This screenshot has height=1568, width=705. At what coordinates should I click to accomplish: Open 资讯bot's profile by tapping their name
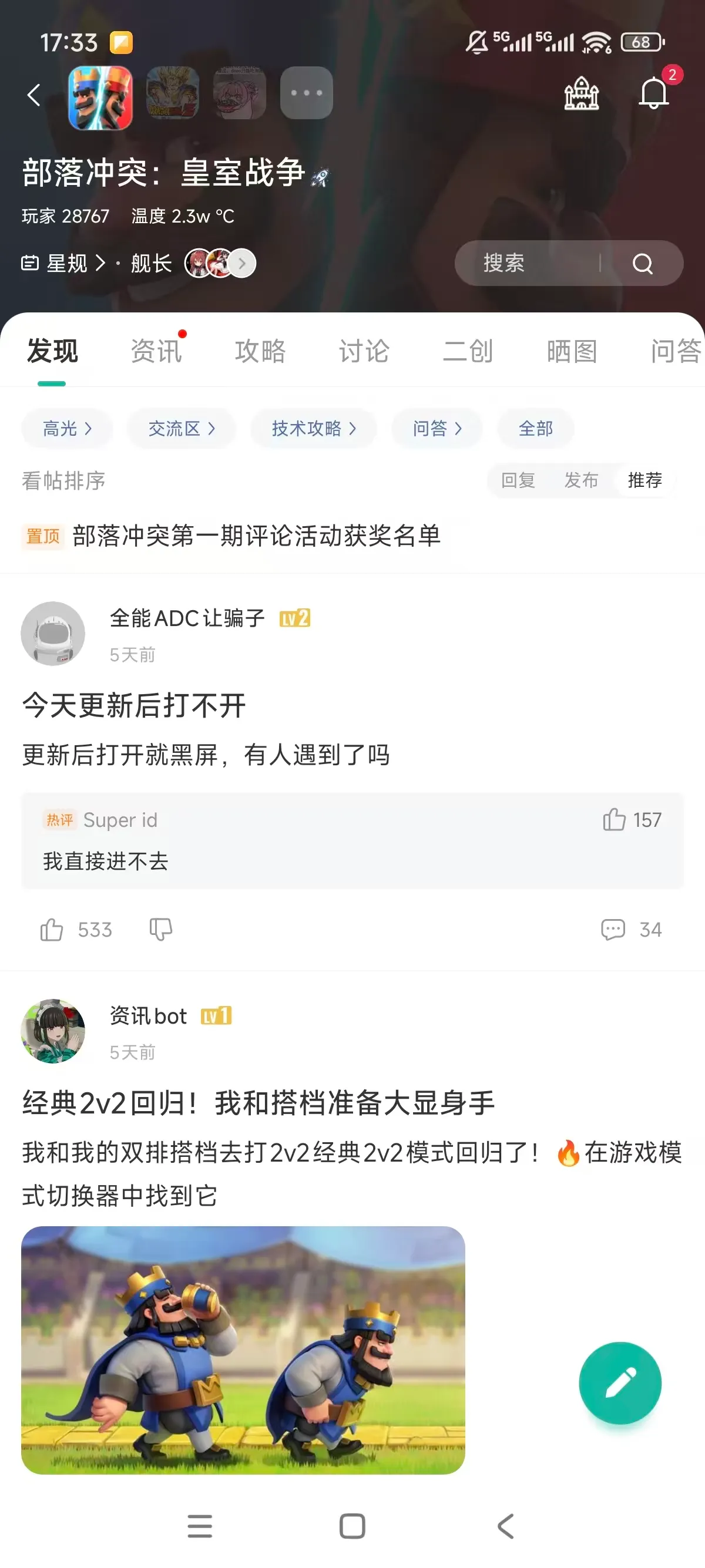tap(148, 1016)
